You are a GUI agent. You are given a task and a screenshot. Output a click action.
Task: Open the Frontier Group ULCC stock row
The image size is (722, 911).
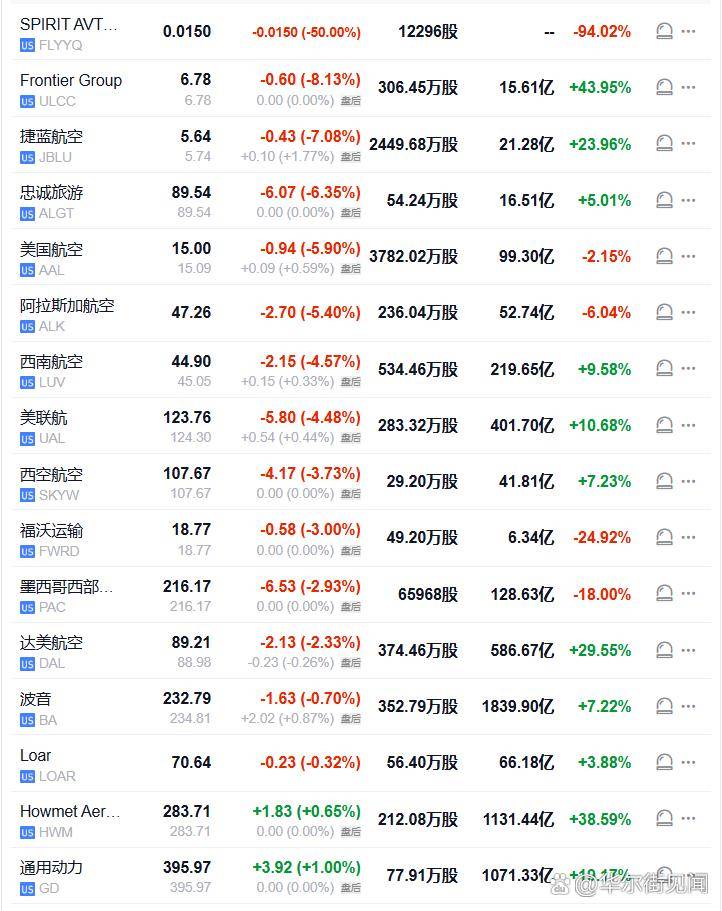[x=361, y=88]
